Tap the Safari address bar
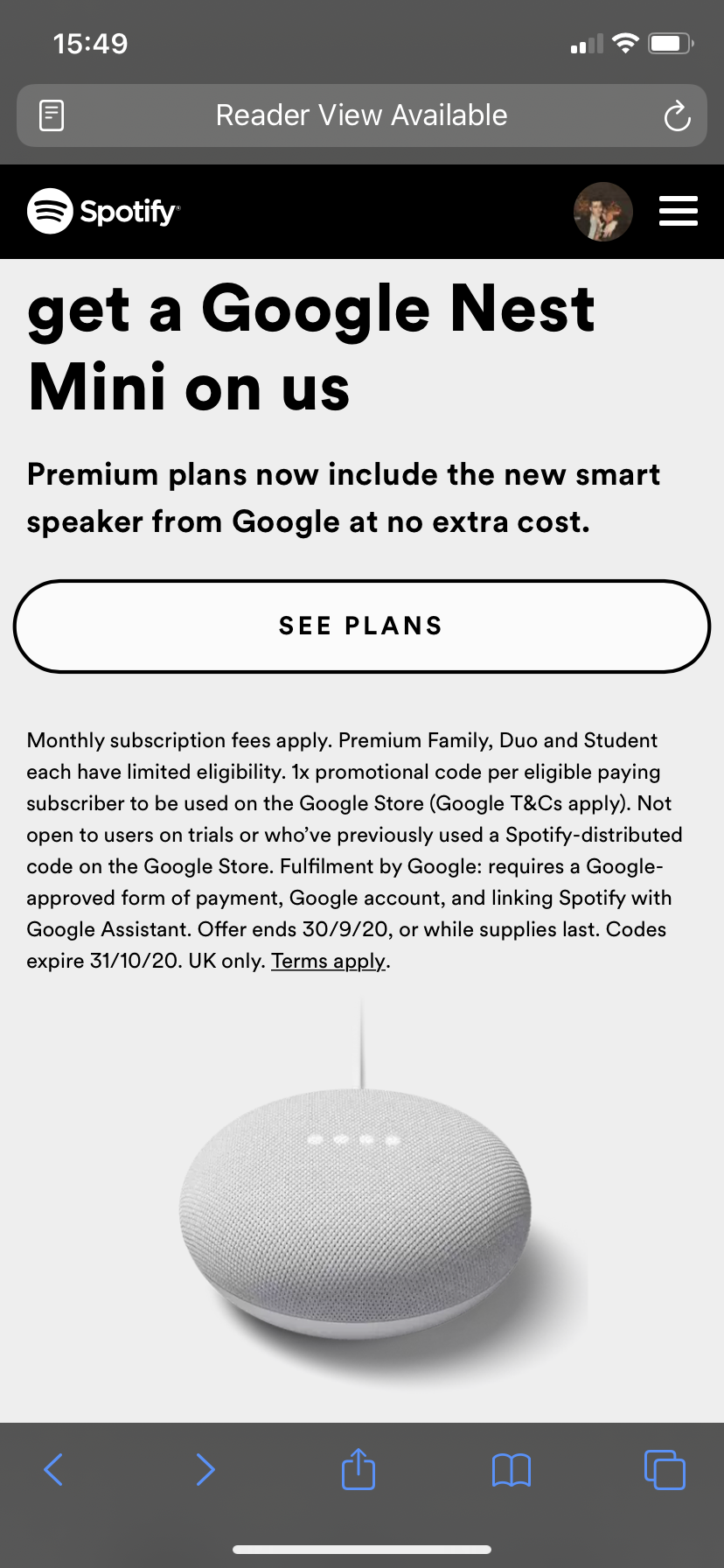The width and height of the screenshot is (724, 1568). [x=361, y=115]
